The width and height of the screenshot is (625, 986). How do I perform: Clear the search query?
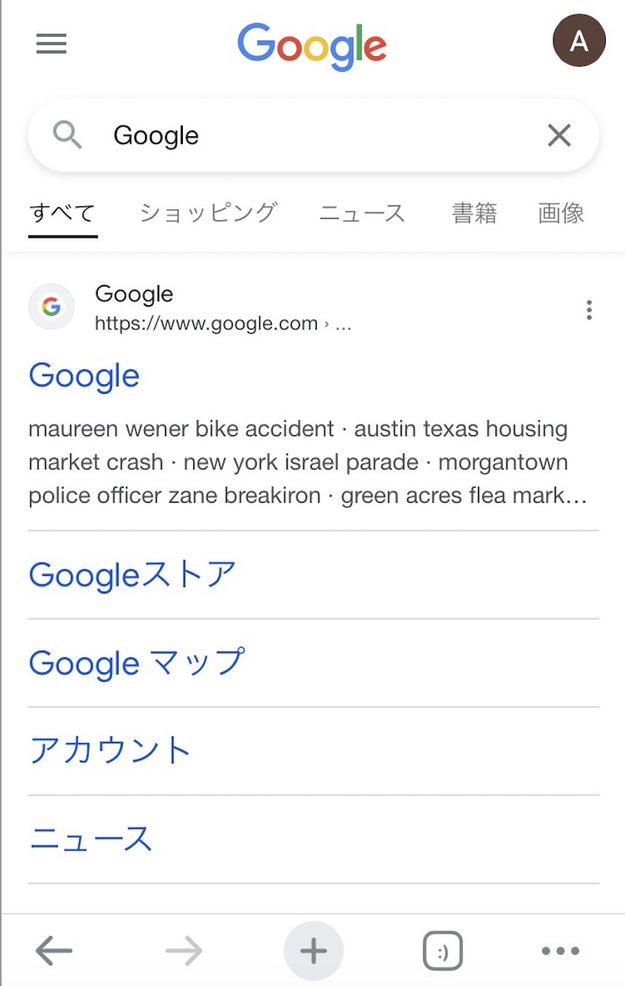(x=559, y=135)
